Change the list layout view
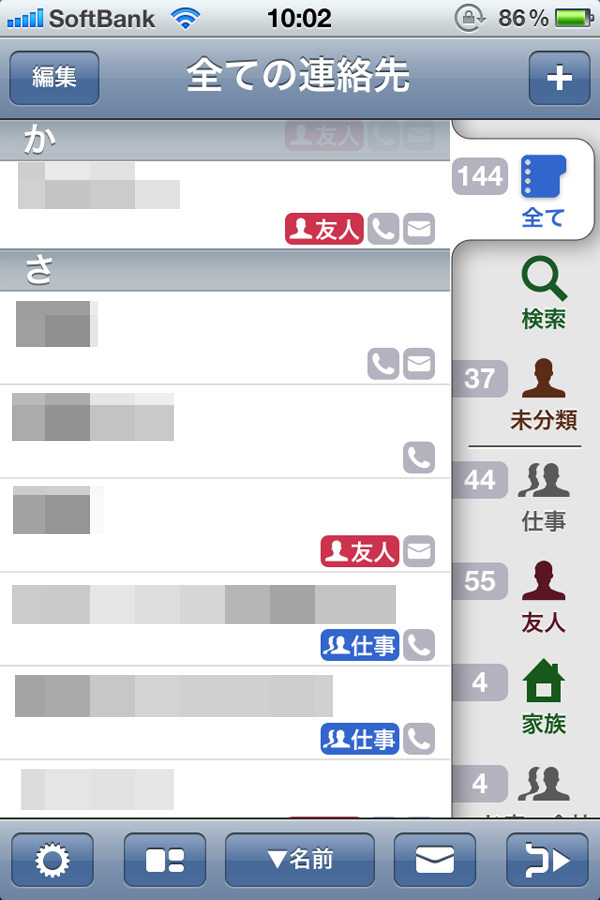Image resolution: width=600 pixels, height=900 pixels. 165,859
